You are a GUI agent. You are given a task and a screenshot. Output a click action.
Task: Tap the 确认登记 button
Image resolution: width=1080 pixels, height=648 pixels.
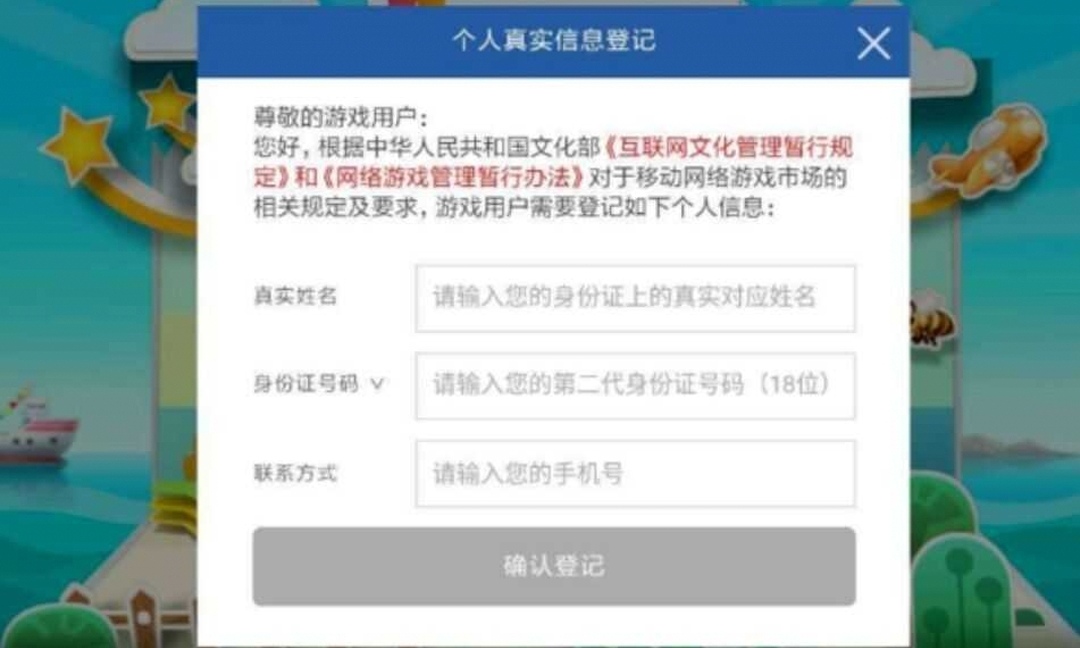[553, 566]
